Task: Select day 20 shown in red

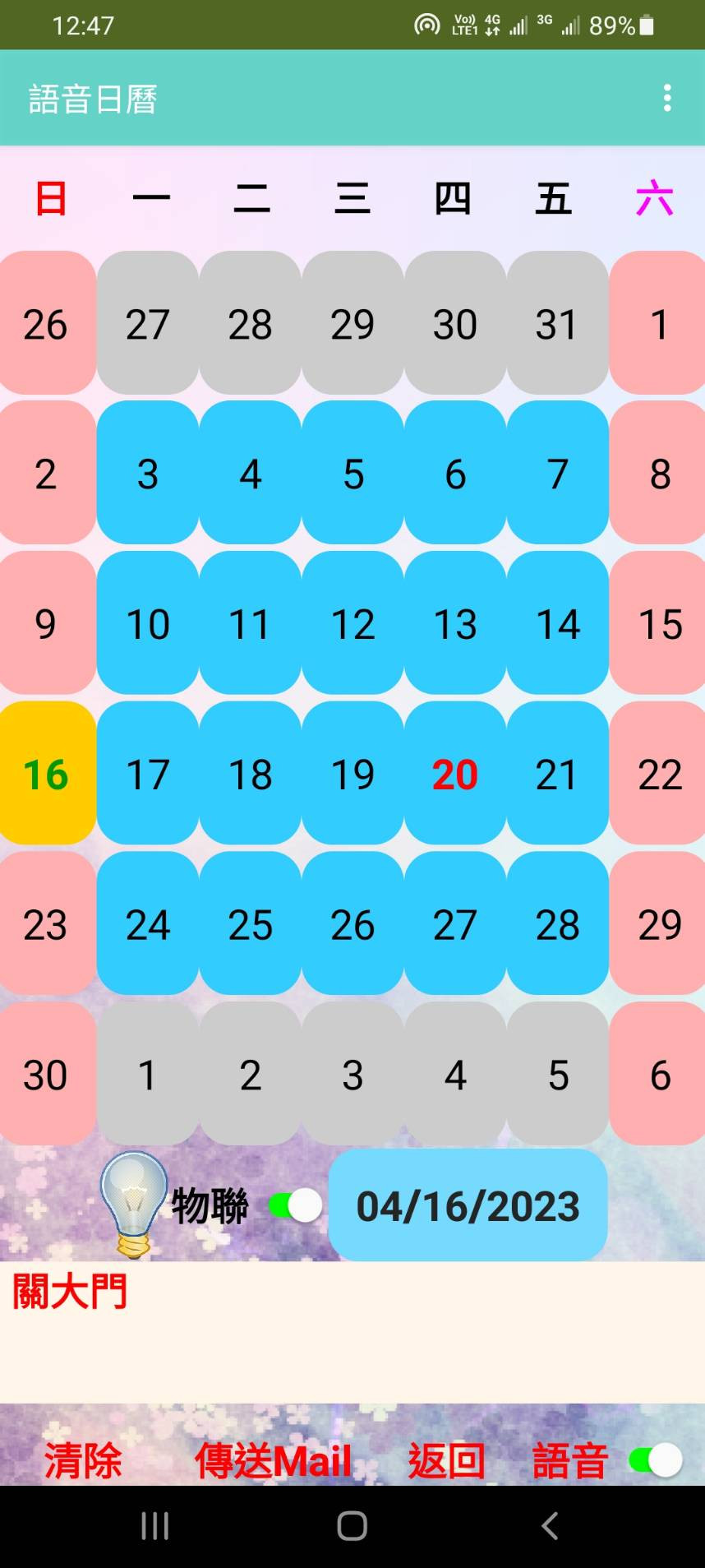Action: point(455,774)
